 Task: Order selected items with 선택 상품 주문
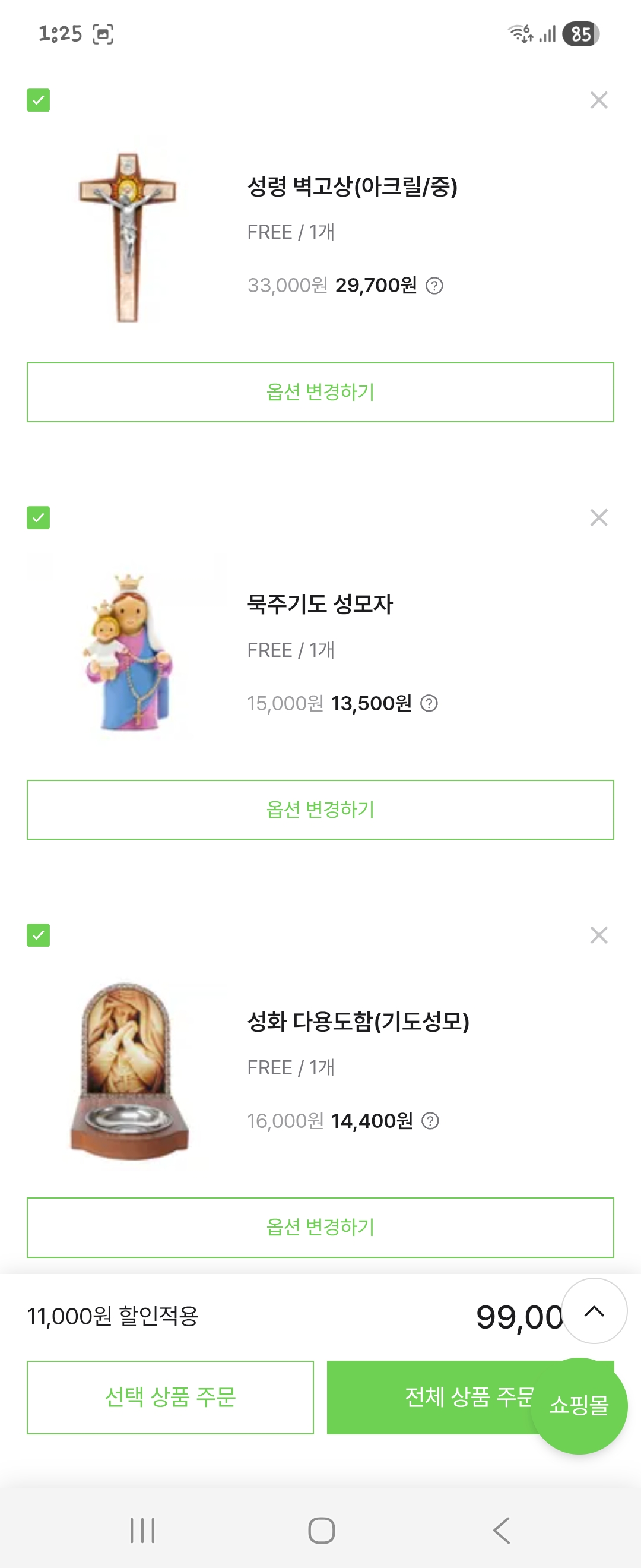[x=170, y=1397]
